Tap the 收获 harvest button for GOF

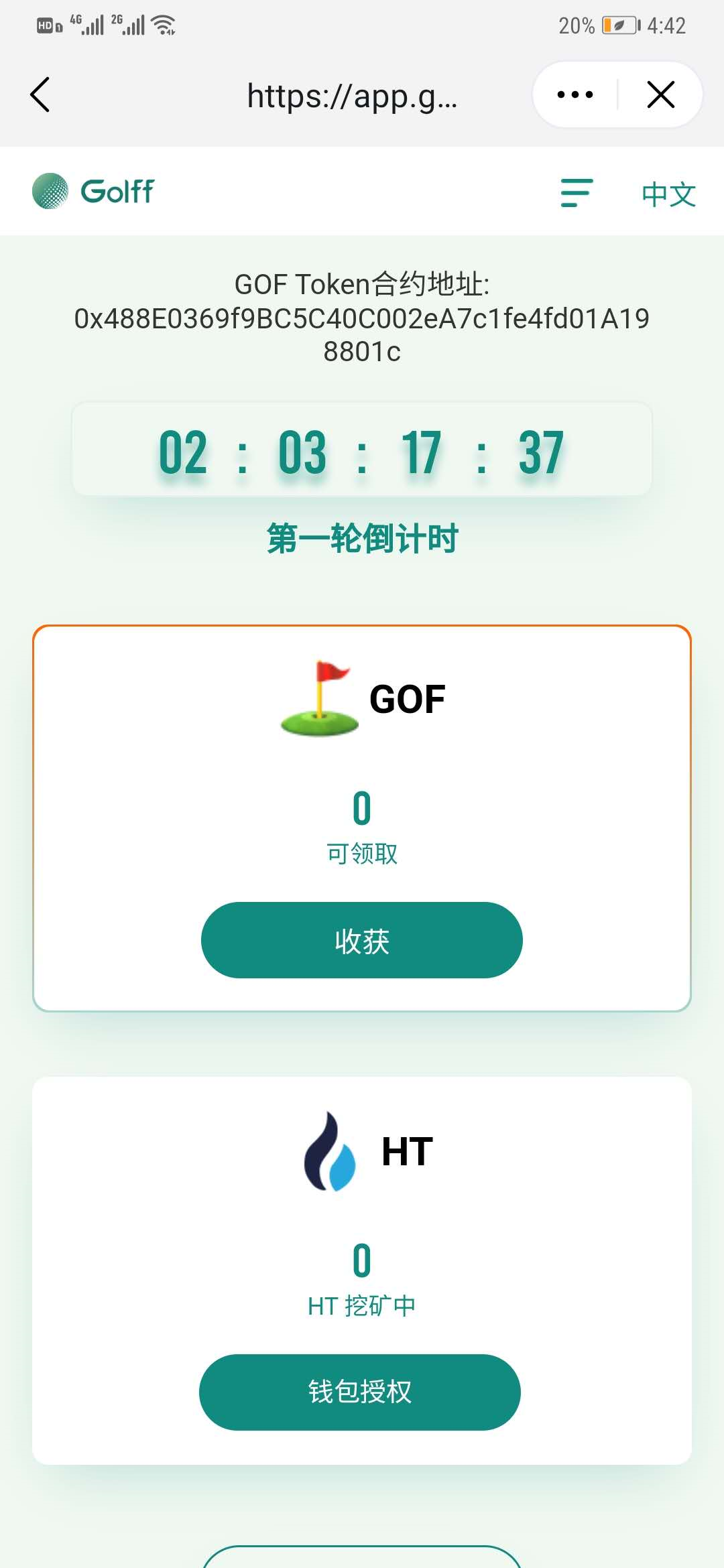click(362, 940)
